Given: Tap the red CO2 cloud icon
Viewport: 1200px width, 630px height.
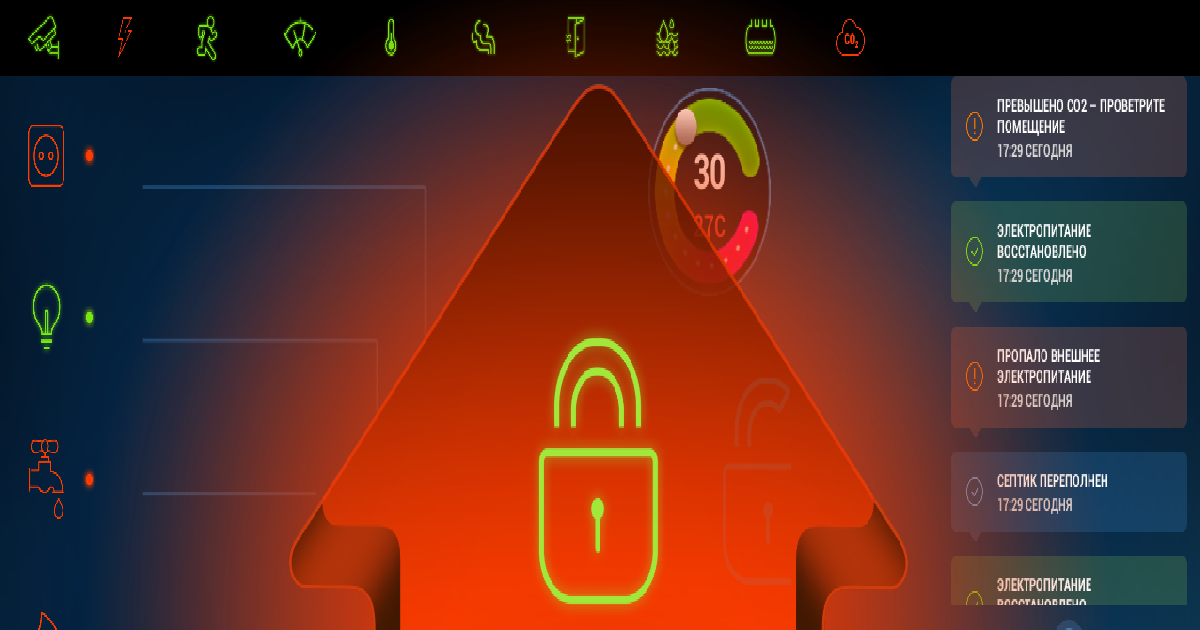Looking at the screenshot, I should click(850, 38).
